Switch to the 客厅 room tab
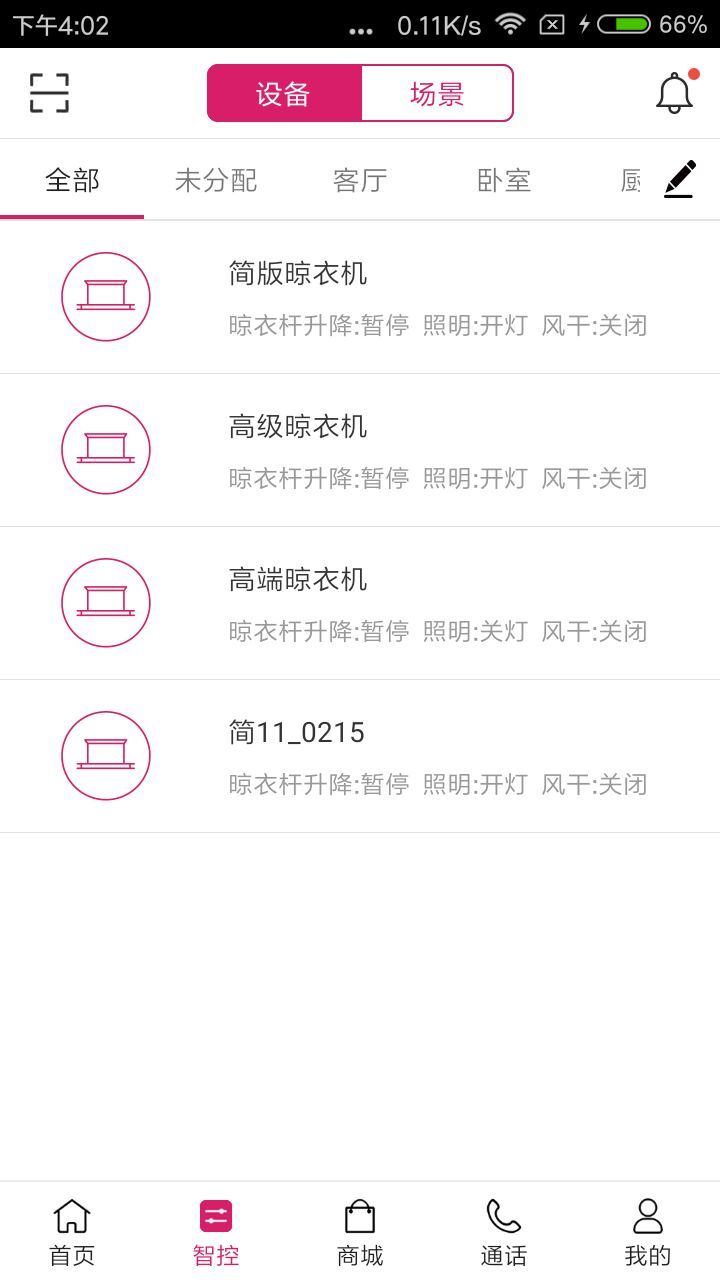This screenshot has width=720, height=1280. tap(360, 181)
